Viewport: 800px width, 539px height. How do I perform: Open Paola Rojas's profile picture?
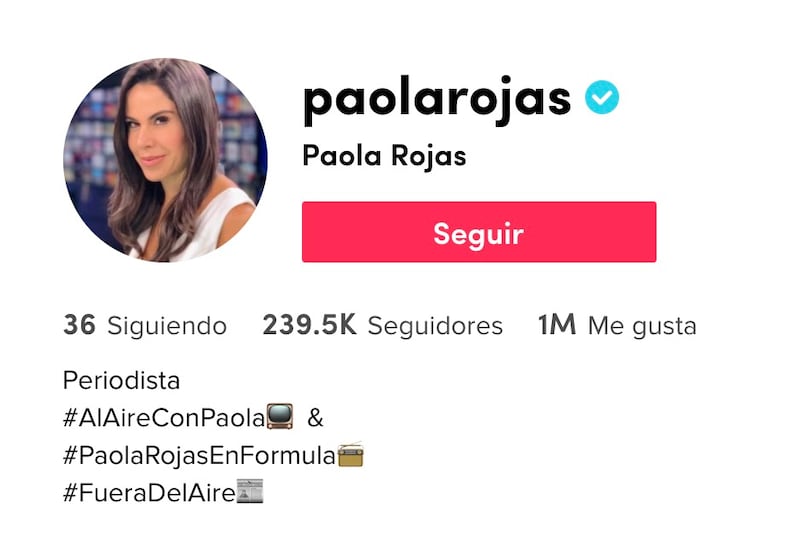pyautogui.click(x=165, y=160)
